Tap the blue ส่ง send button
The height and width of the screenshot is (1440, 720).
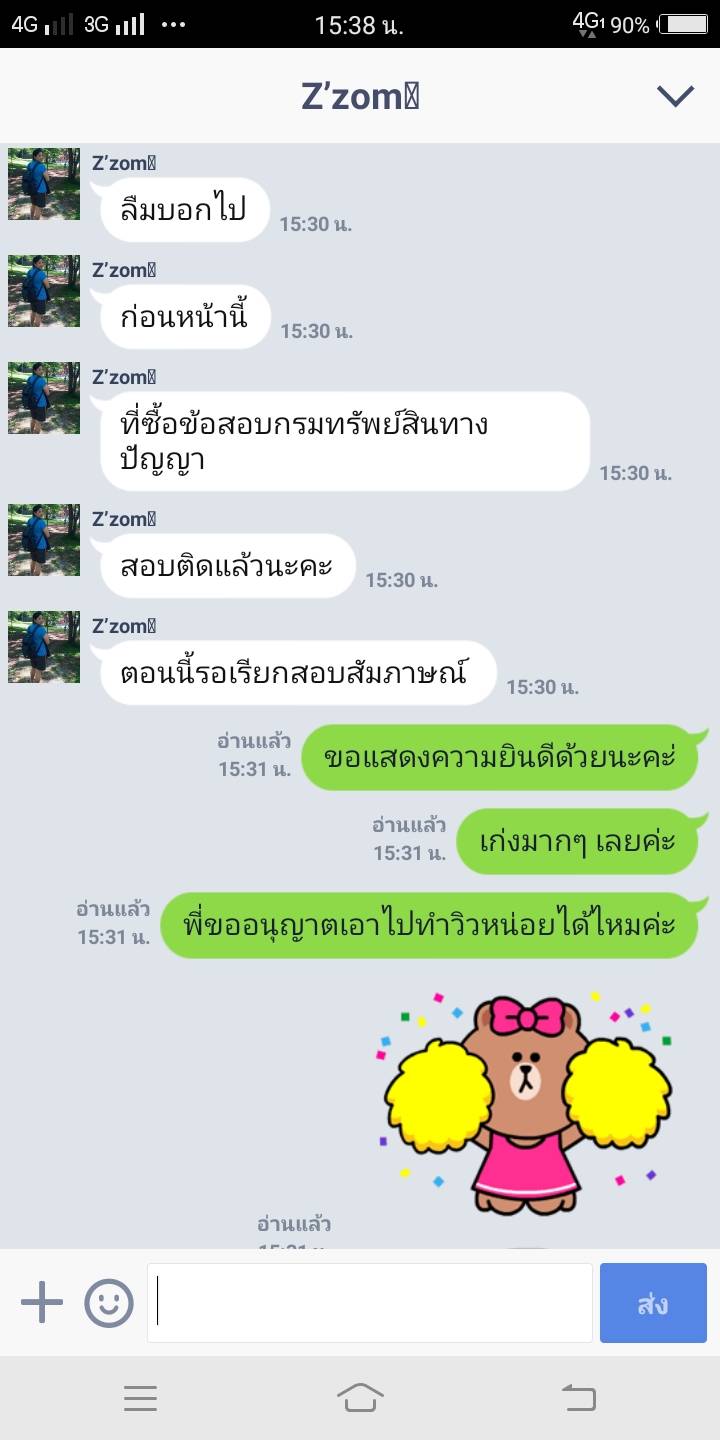point(653,1303)
